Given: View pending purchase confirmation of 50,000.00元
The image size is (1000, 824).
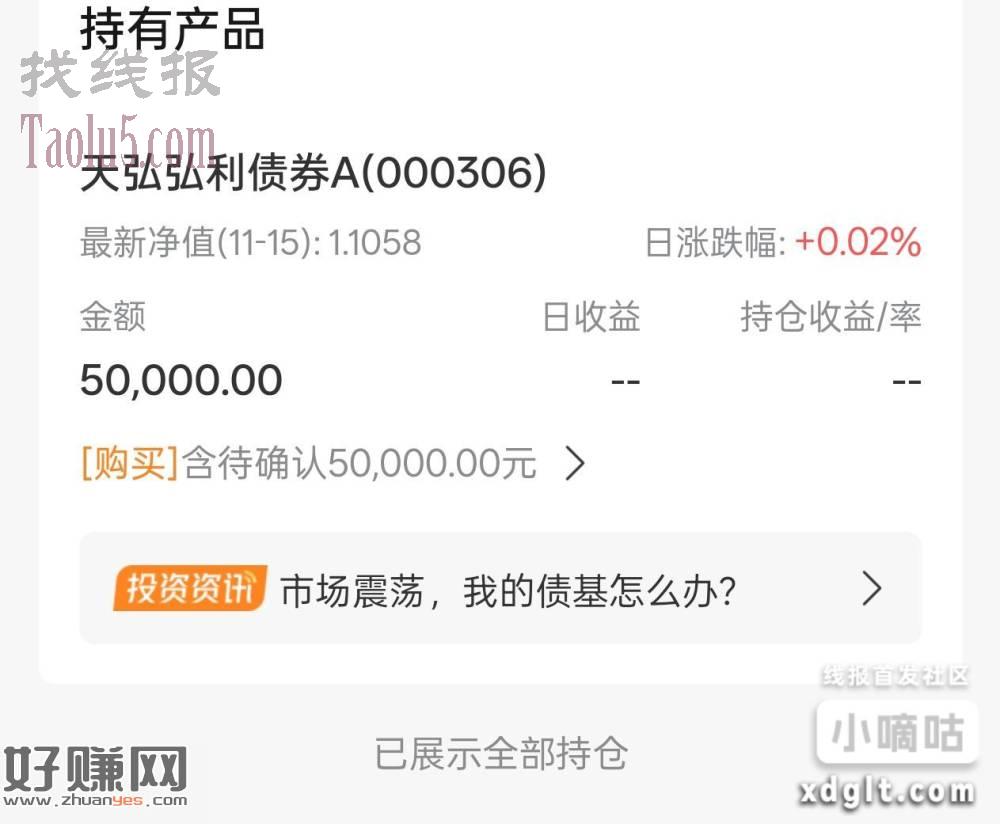Looking at the screenshot, I should pyautogui.click(x=332, y=464).
